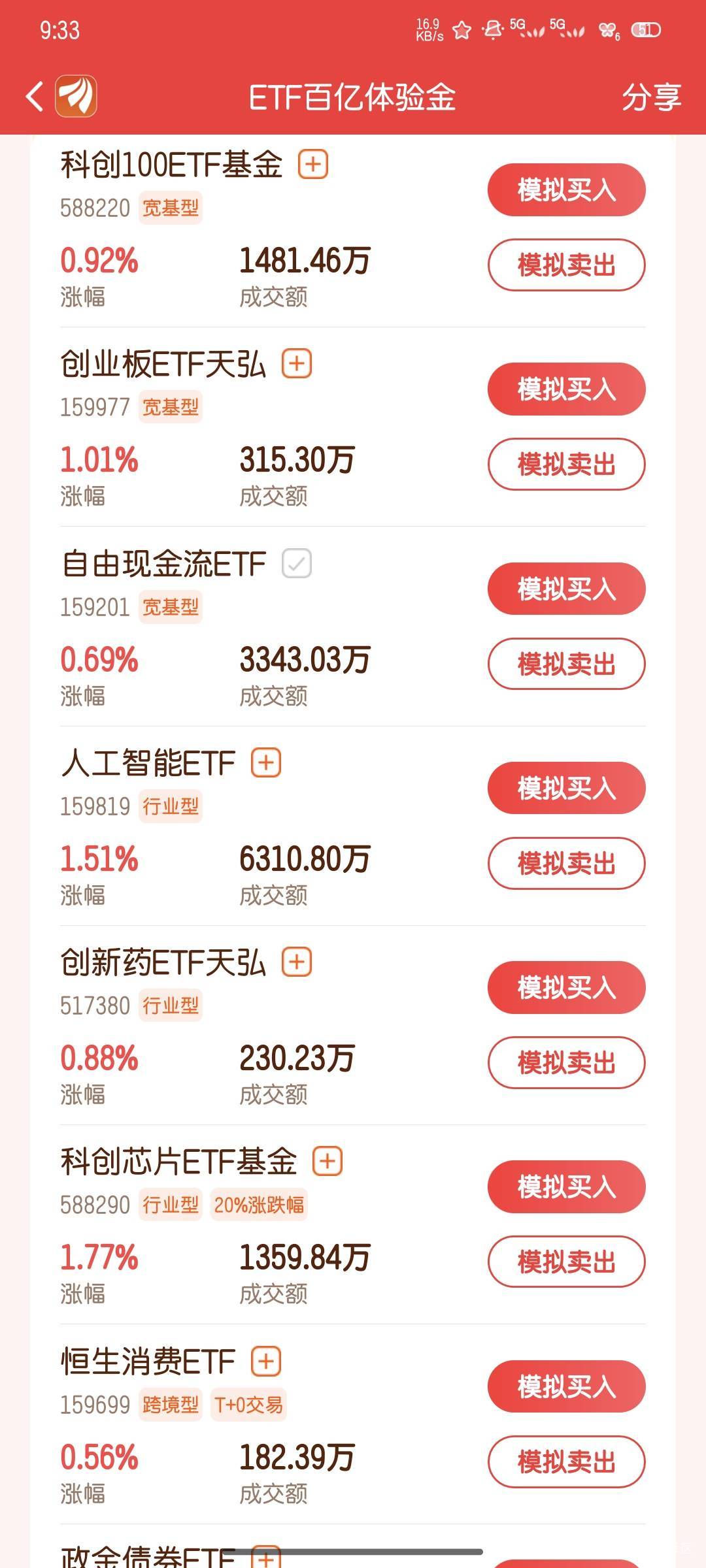Viewport: 706px width, 1568px height.
Task: Add 人工智能ETF to watchlist
Action: [266, 762]
